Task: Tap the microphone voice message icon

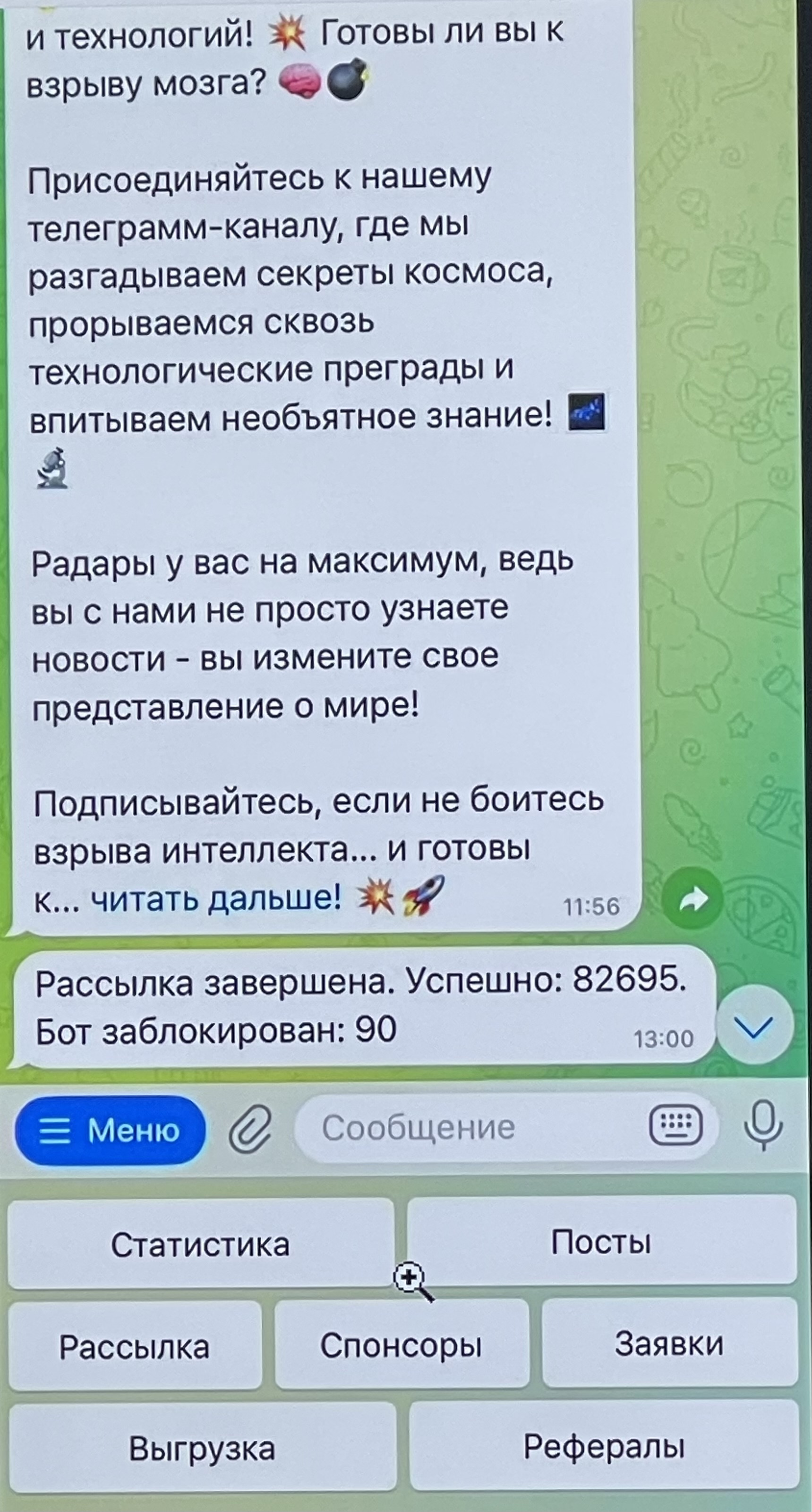Action: 763,1125
